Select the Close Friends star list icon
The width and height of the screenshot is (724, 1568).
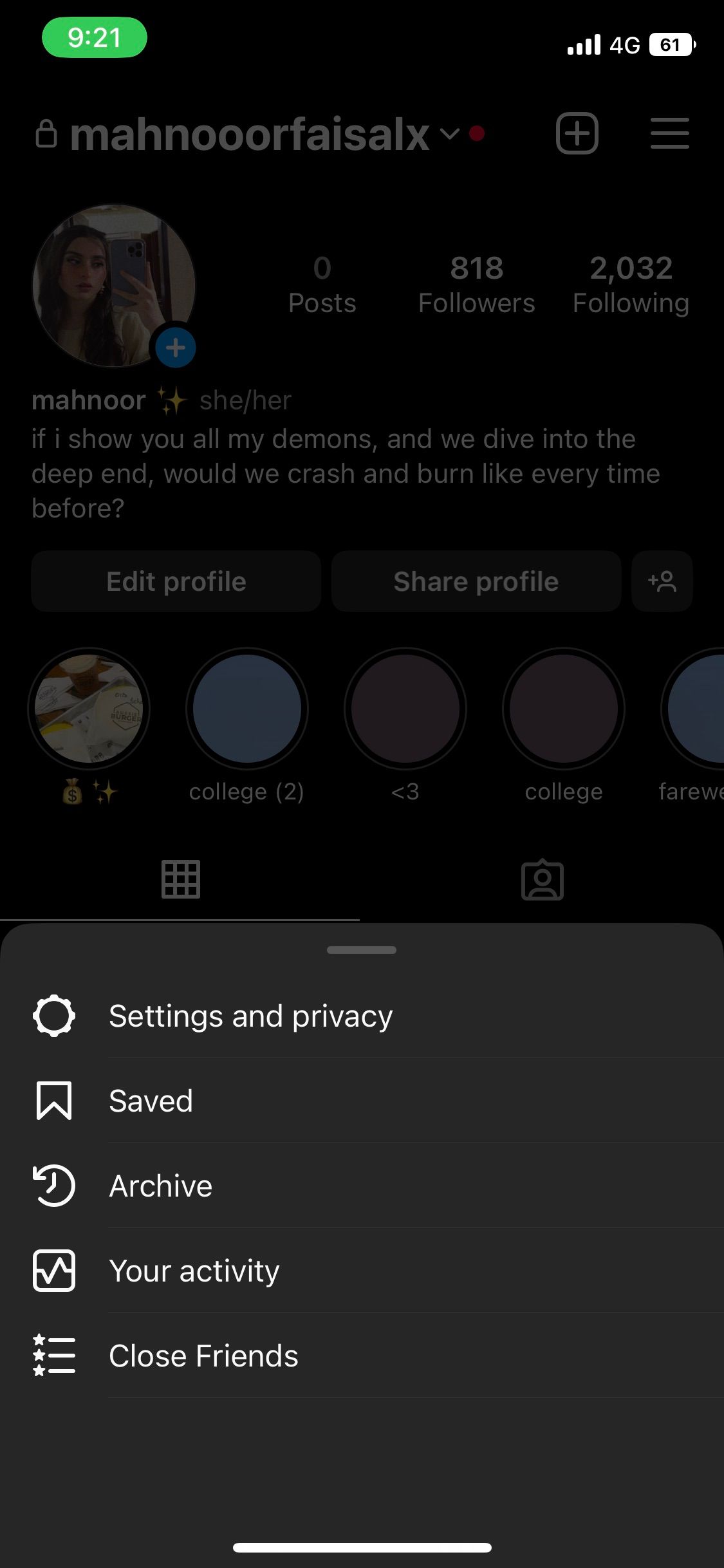coord(55,1355)
